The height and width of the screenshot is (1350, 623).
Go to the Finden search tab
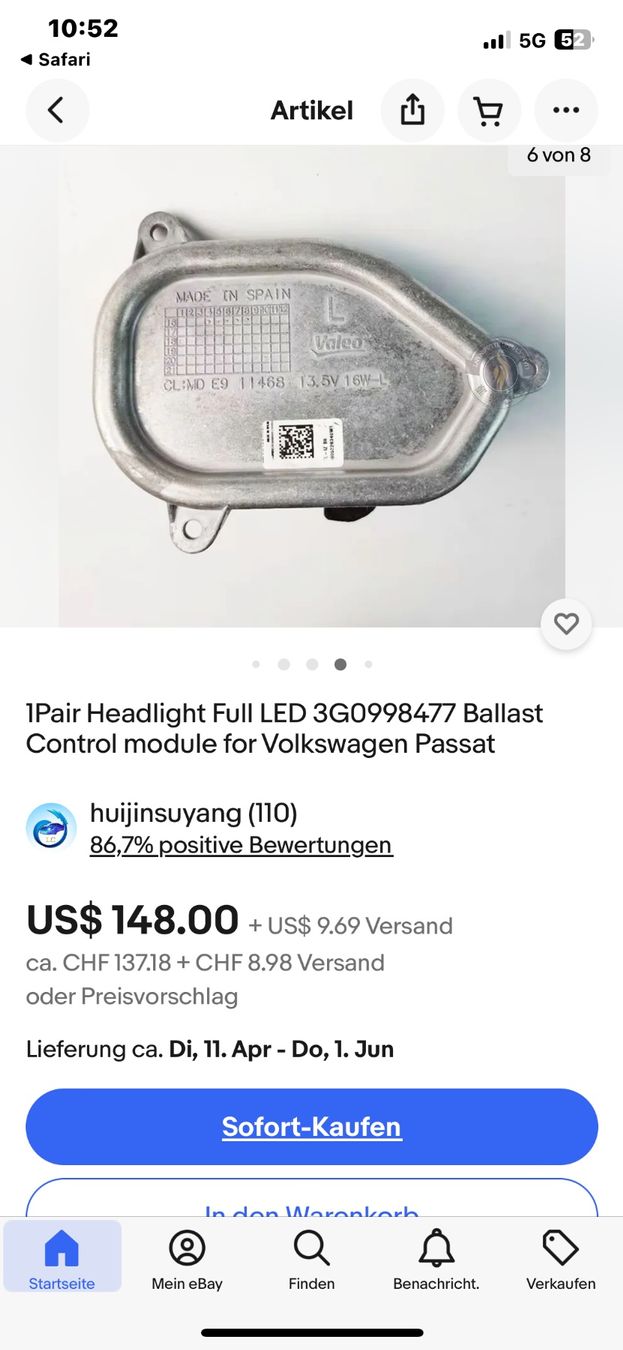(311, 1260)
